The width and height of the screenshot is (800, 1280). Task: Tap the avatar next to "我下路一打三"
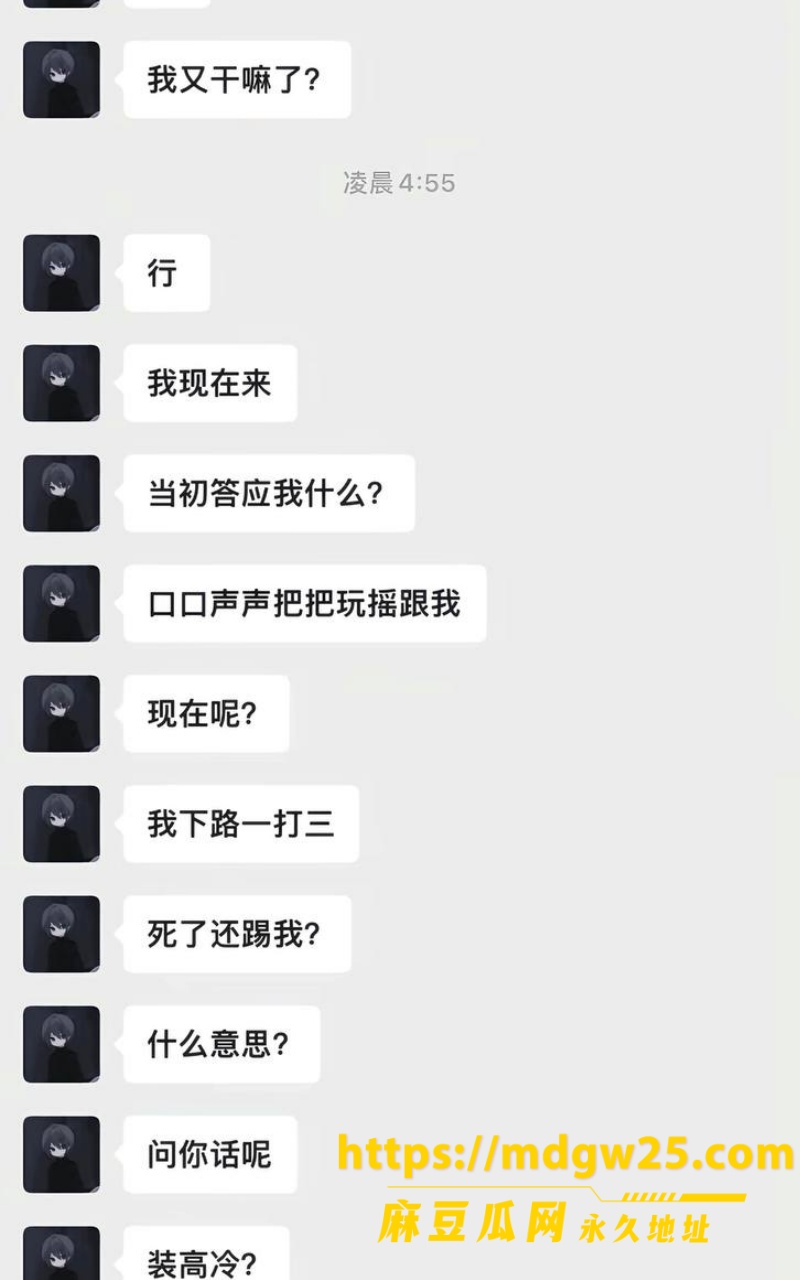tap(61, 824)
